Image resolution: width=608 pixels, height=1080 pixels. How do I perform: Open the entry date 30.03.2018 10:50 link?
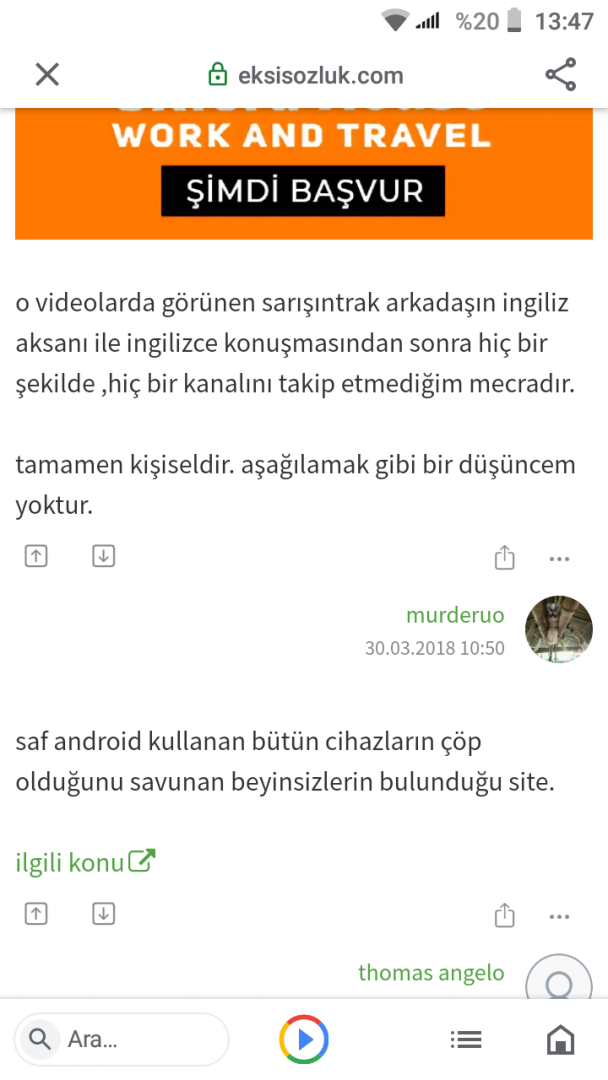pyautogui.click(x=434, y=648)
